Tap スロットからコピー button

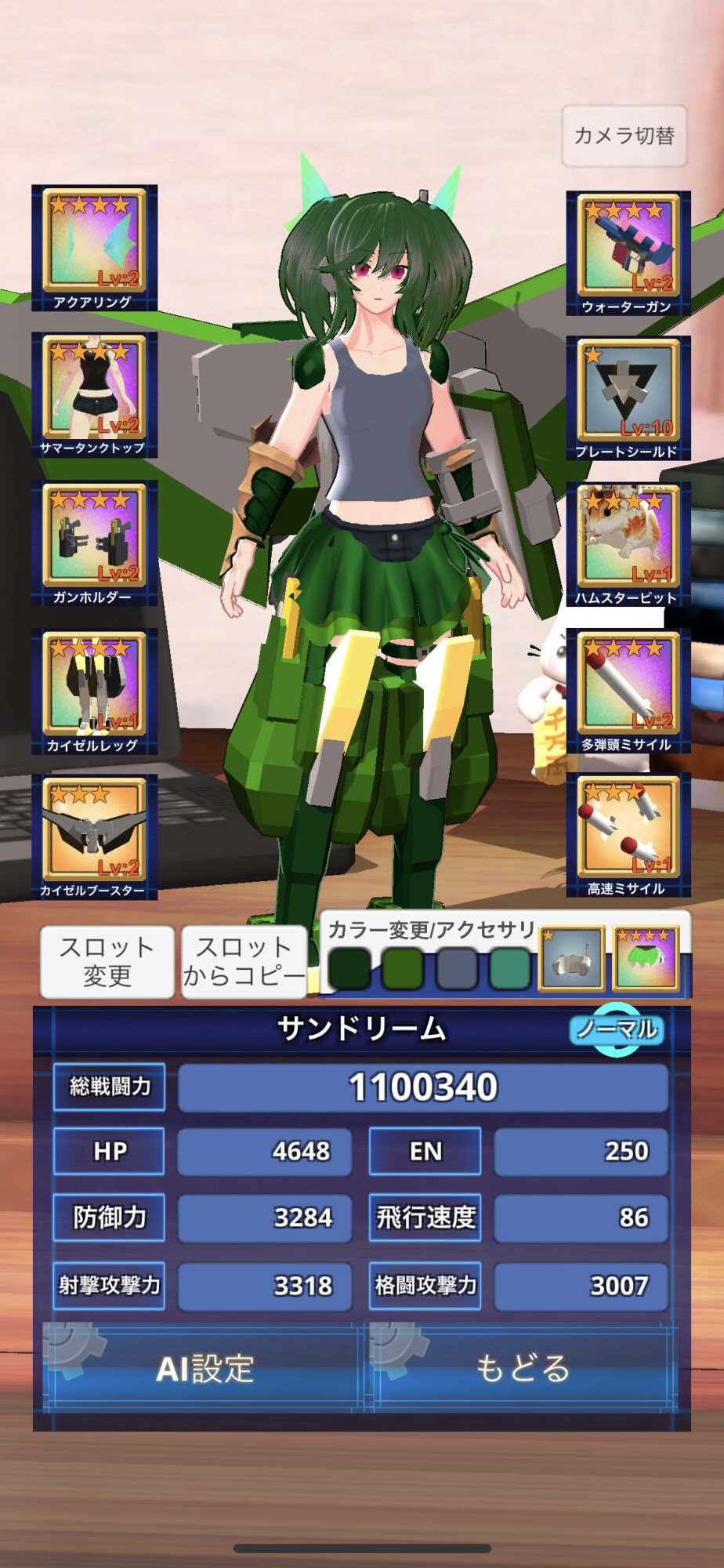pyautogui.click(x=244, y=962)
